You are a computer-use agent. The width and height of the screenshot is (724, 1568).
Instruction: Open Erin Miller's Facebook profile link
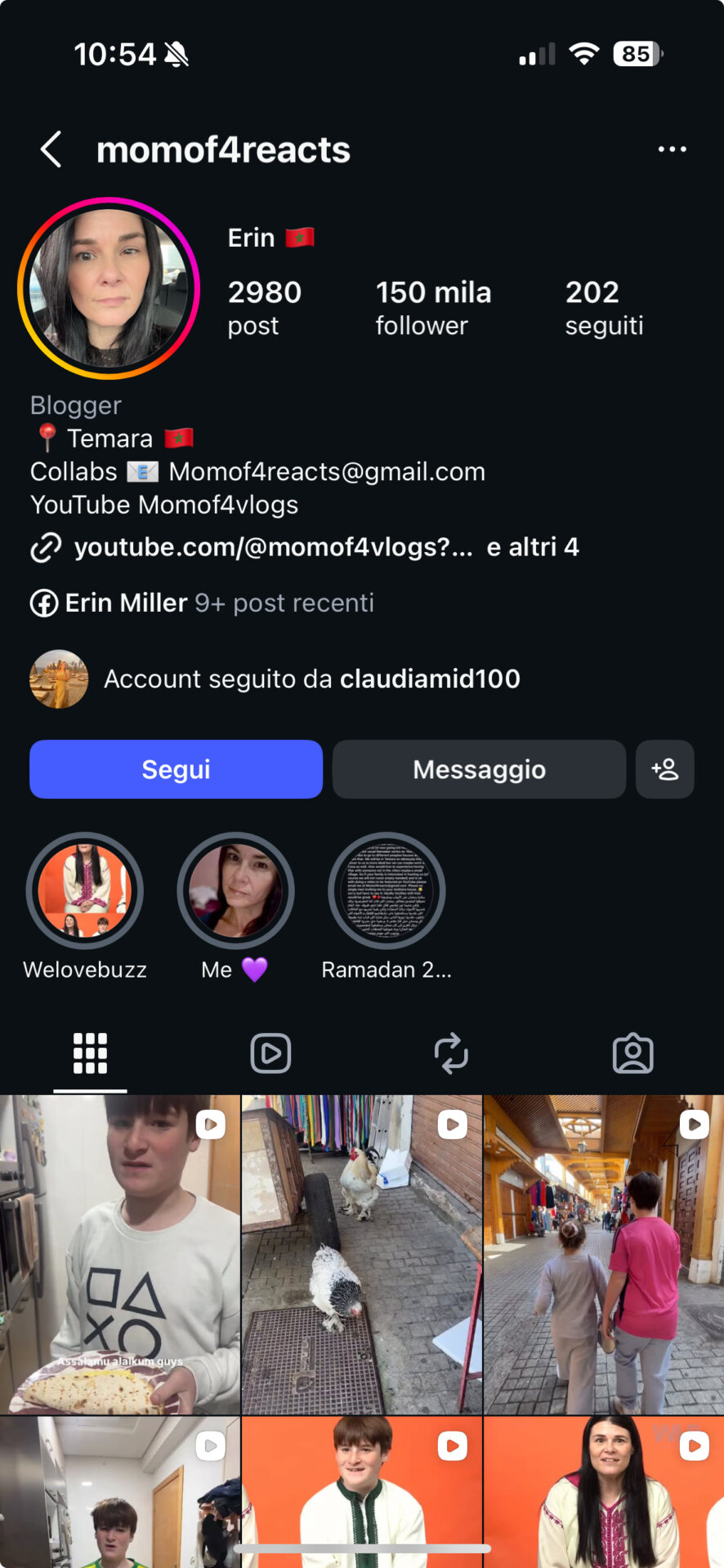(127, 604)
